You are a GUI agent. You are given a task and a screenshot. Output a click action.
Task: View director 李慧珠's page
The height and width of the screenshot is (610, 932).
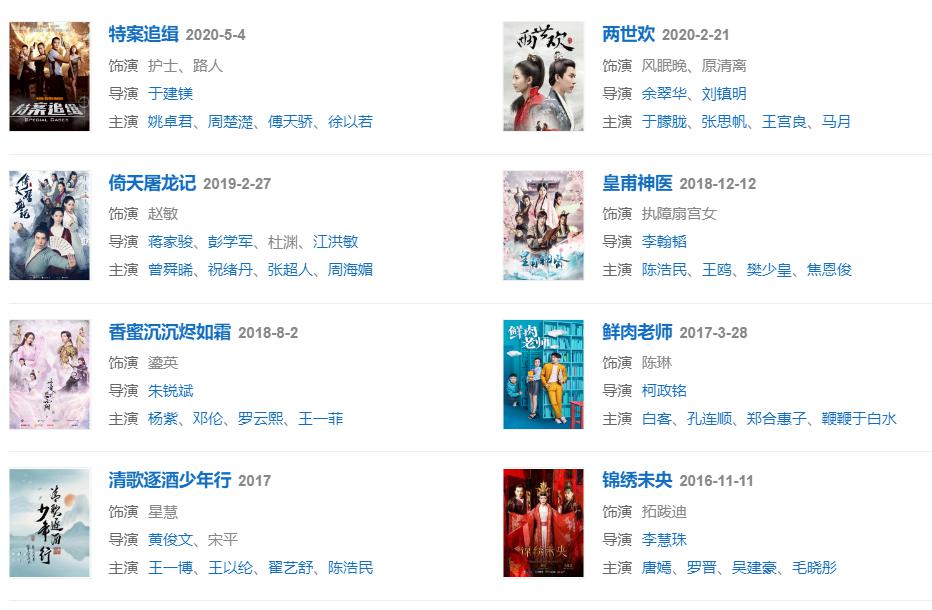coord(664,539)
